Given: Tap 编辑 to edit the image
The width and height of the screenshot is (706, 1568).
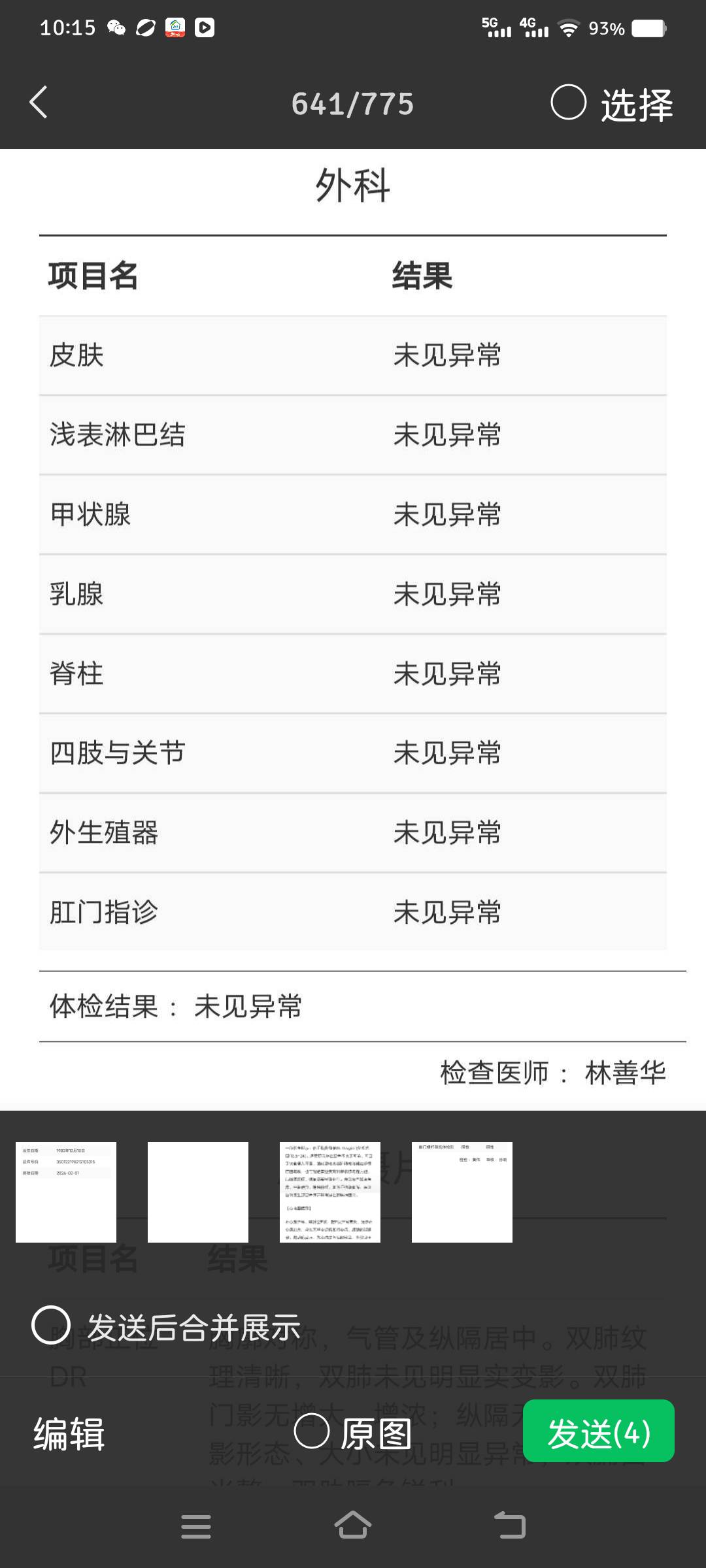Looking at the screenshot, I should pos(69,1433).
